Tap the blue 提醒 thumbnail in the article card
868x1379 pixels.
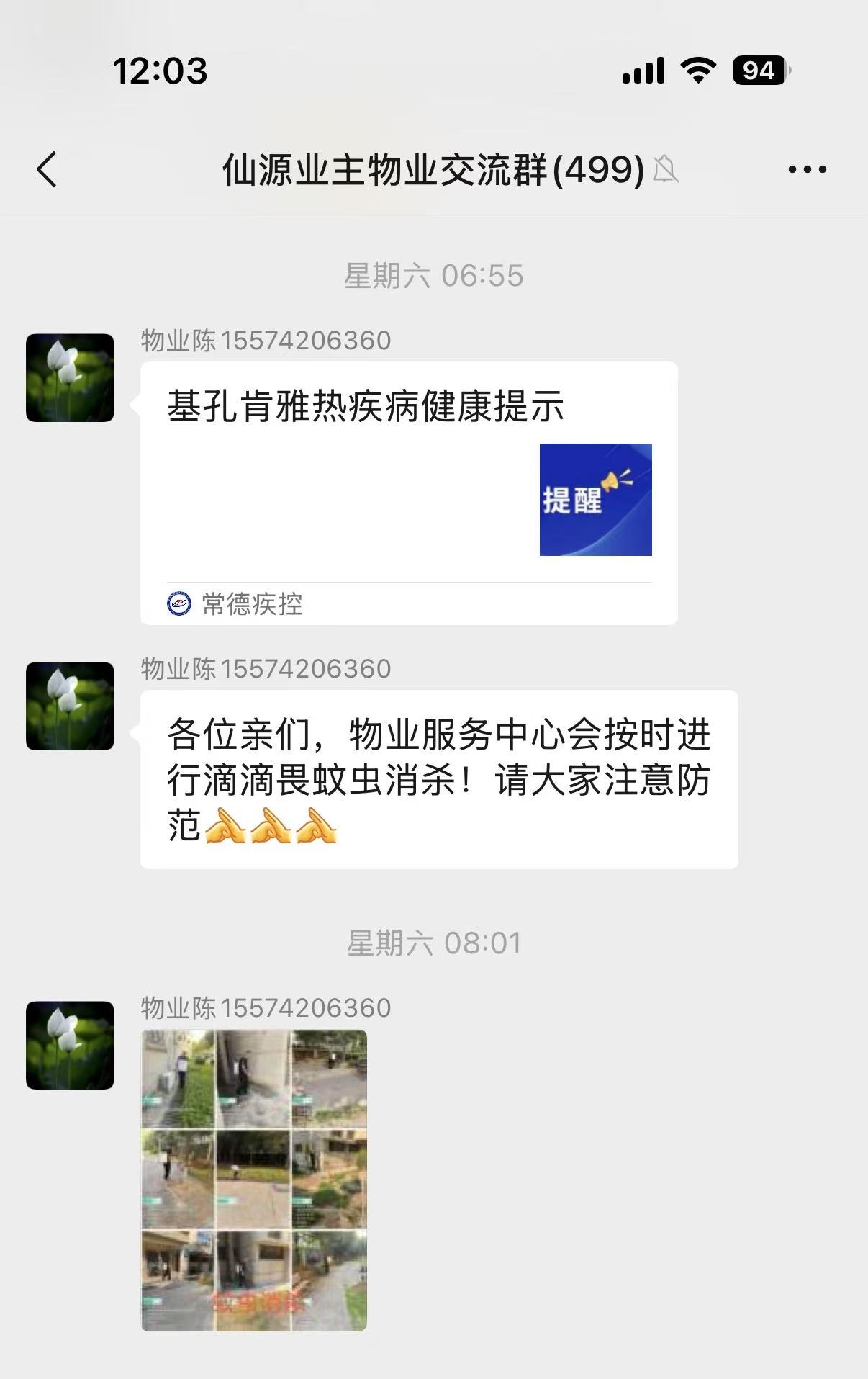(595, 500)
